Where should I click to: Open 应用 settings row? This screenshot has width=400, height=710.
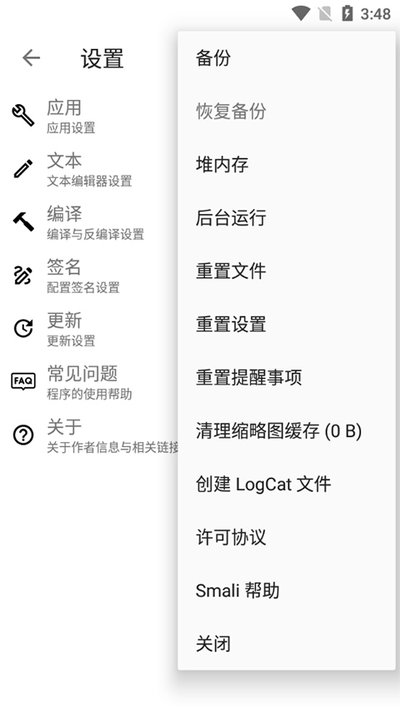(89, 116)
